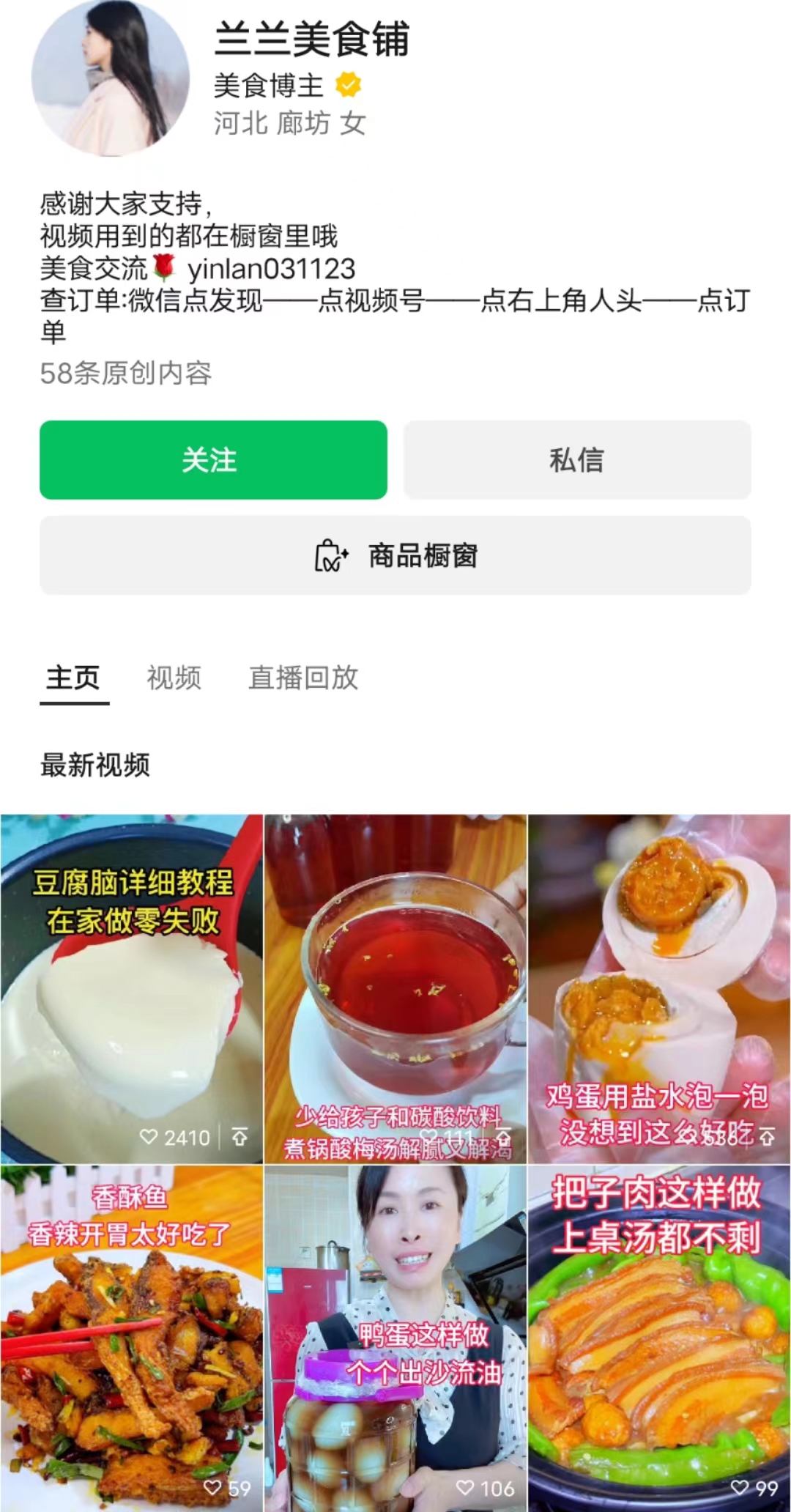
Task: Open the 豆腐脑详细教程 video
Action: tap(132, 989)
